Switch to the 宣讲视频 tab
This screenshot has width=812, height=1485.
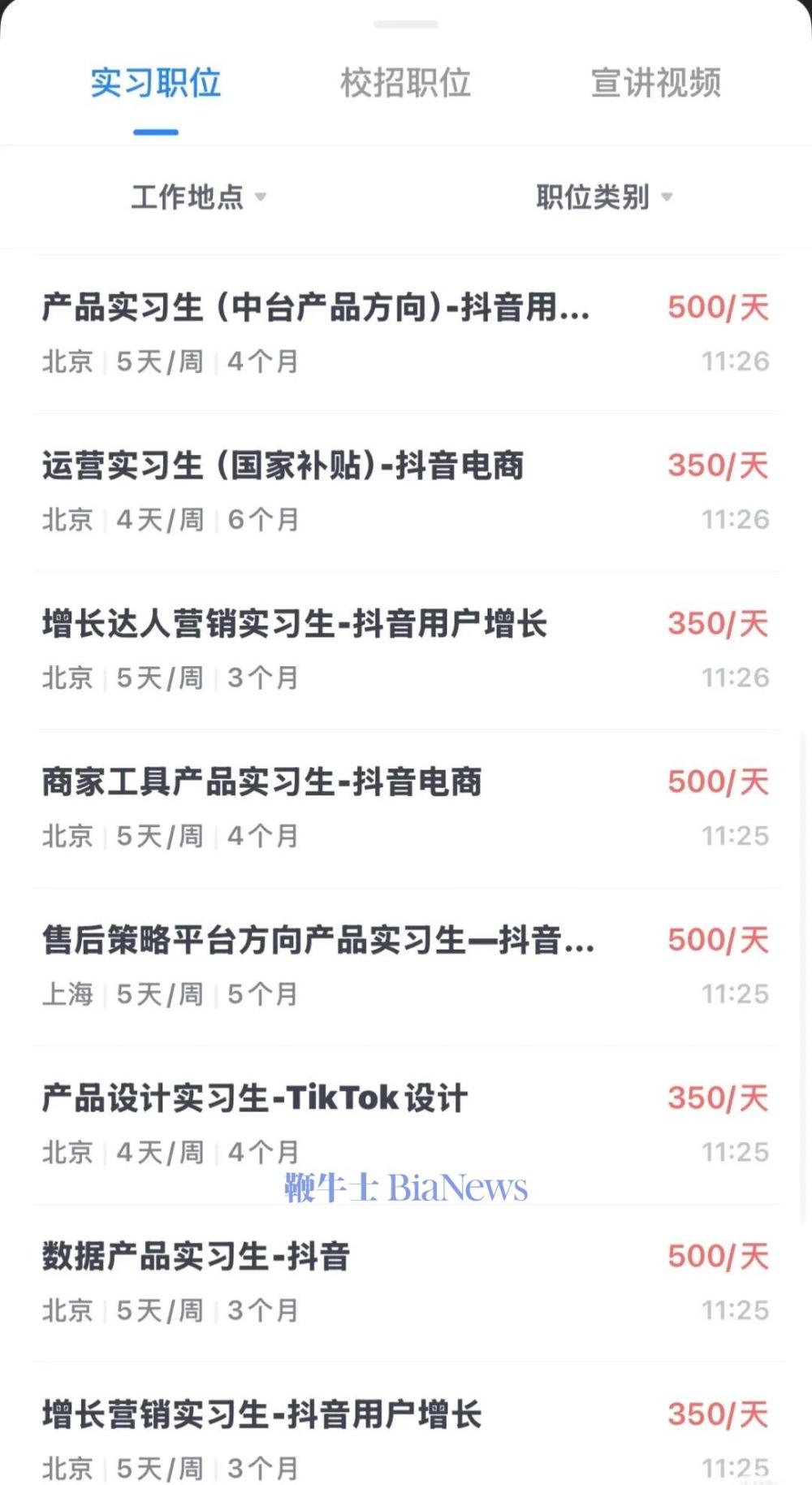[657, 84]
